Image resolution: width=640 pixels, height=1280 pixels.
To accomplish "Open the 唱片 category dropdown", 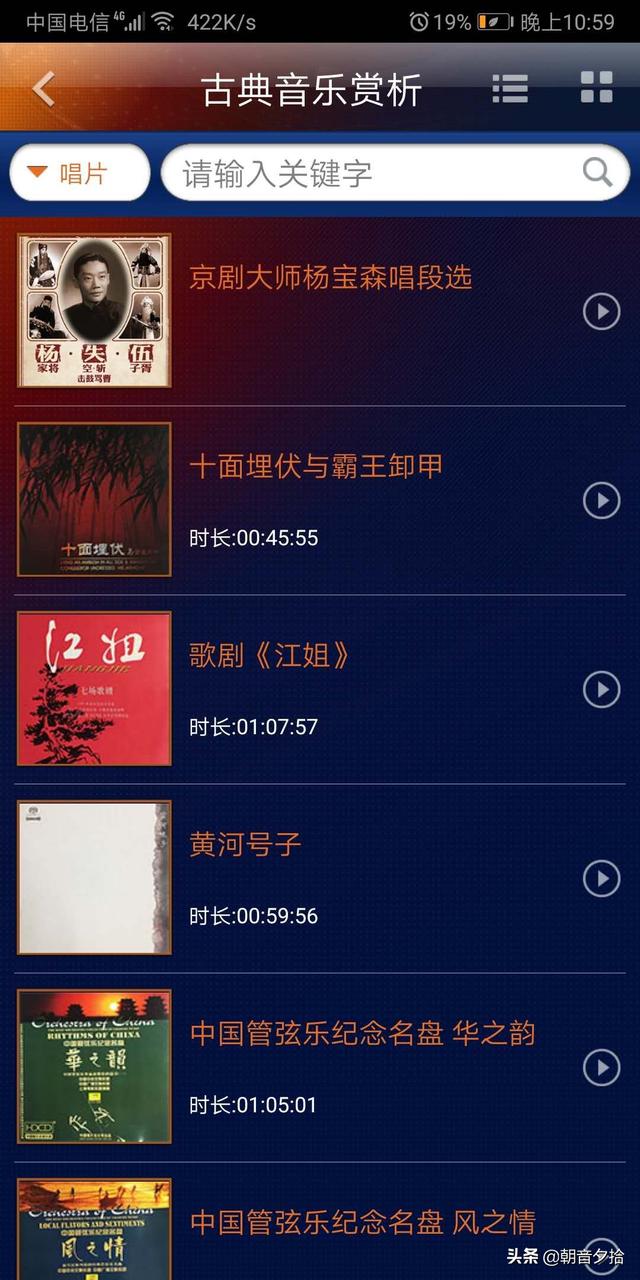I will tap(80, 173).
